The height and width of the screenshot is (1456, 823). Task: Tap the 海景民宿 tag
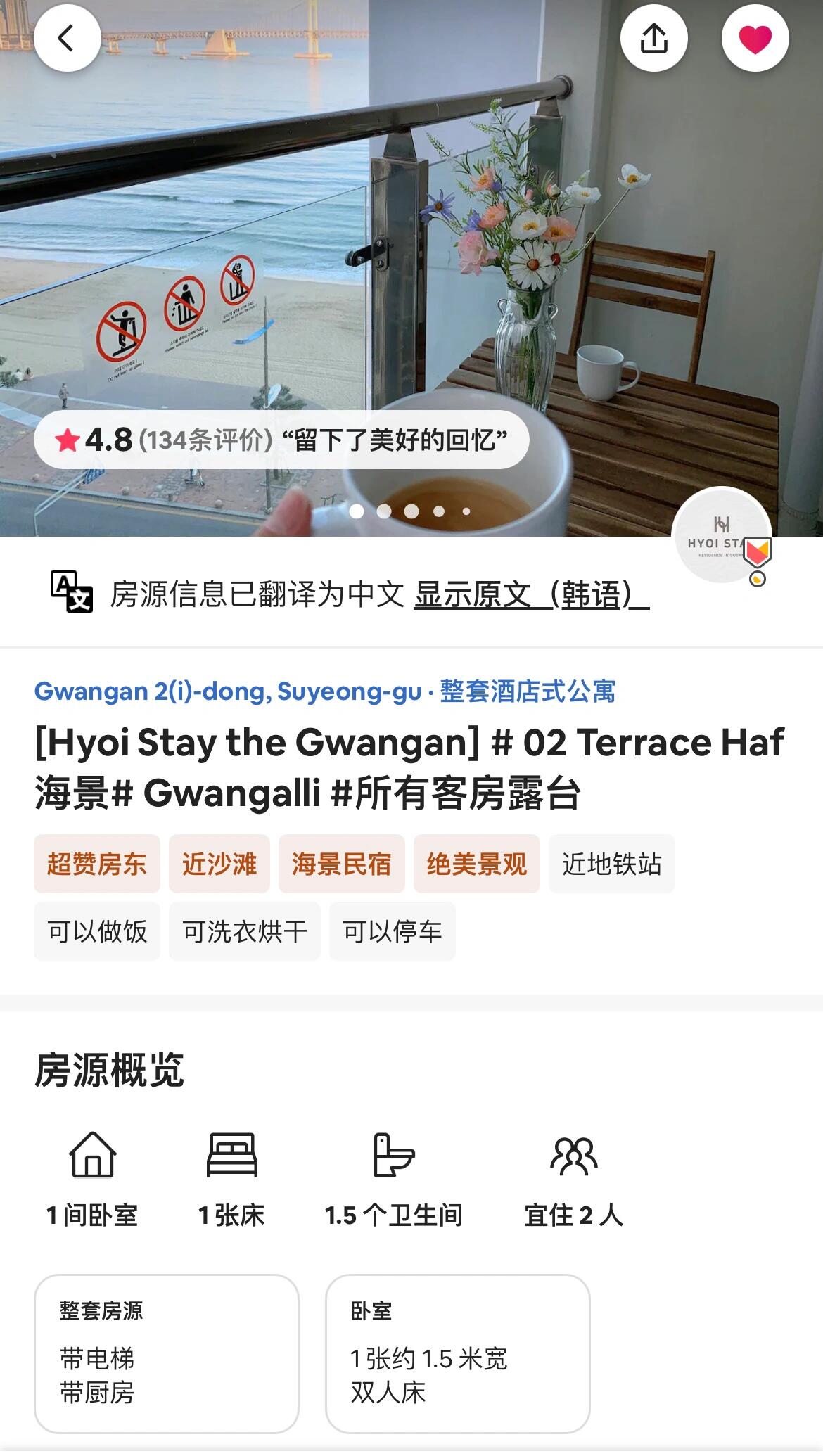(x=342, y=864)
